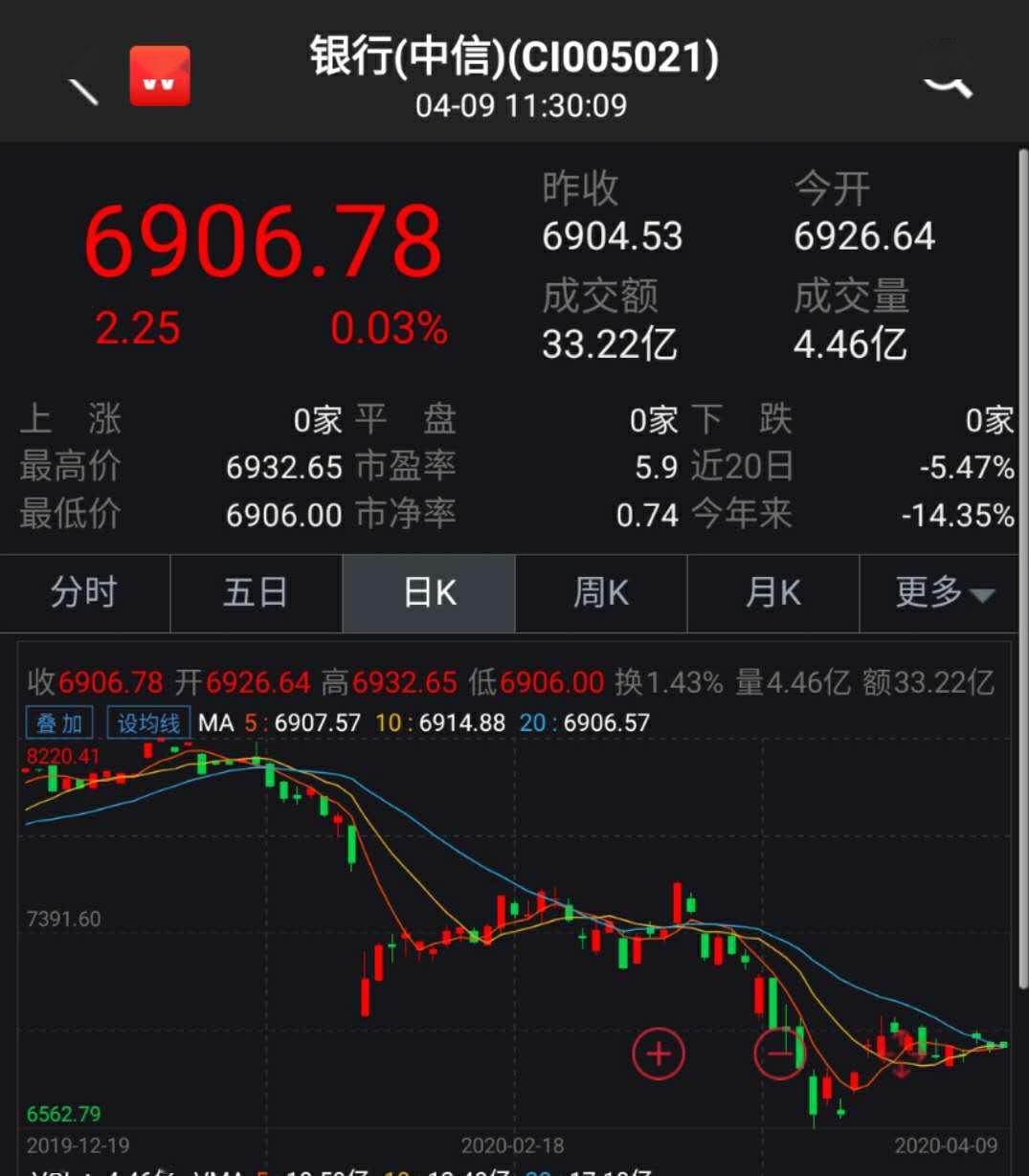The height and width of the screenshot is (1176, 1029).
Task: View the 月K monthly chart
Action: click(773, 593)
